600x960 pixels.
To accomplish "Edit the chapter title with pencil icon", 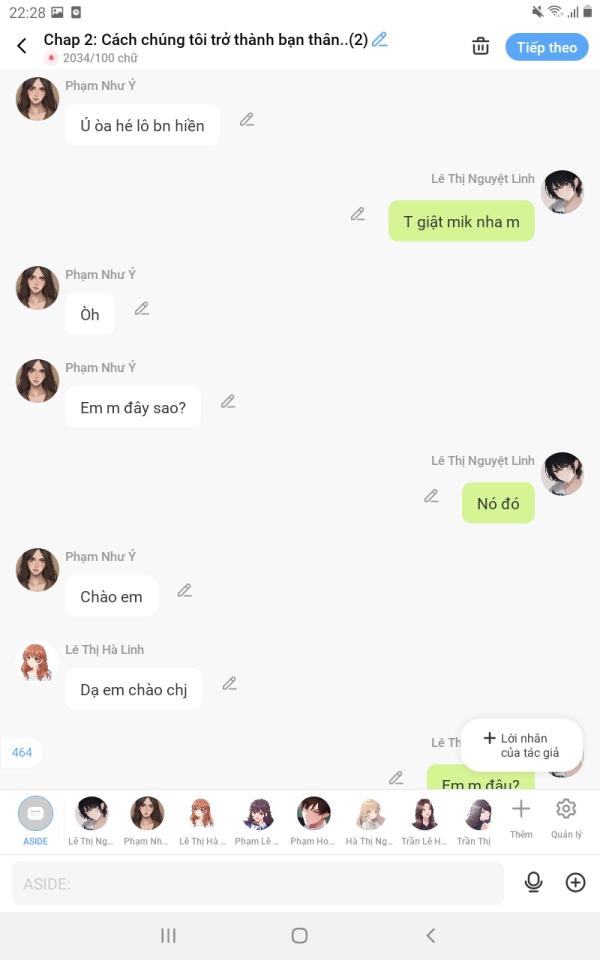I will [x=380, y=40].
